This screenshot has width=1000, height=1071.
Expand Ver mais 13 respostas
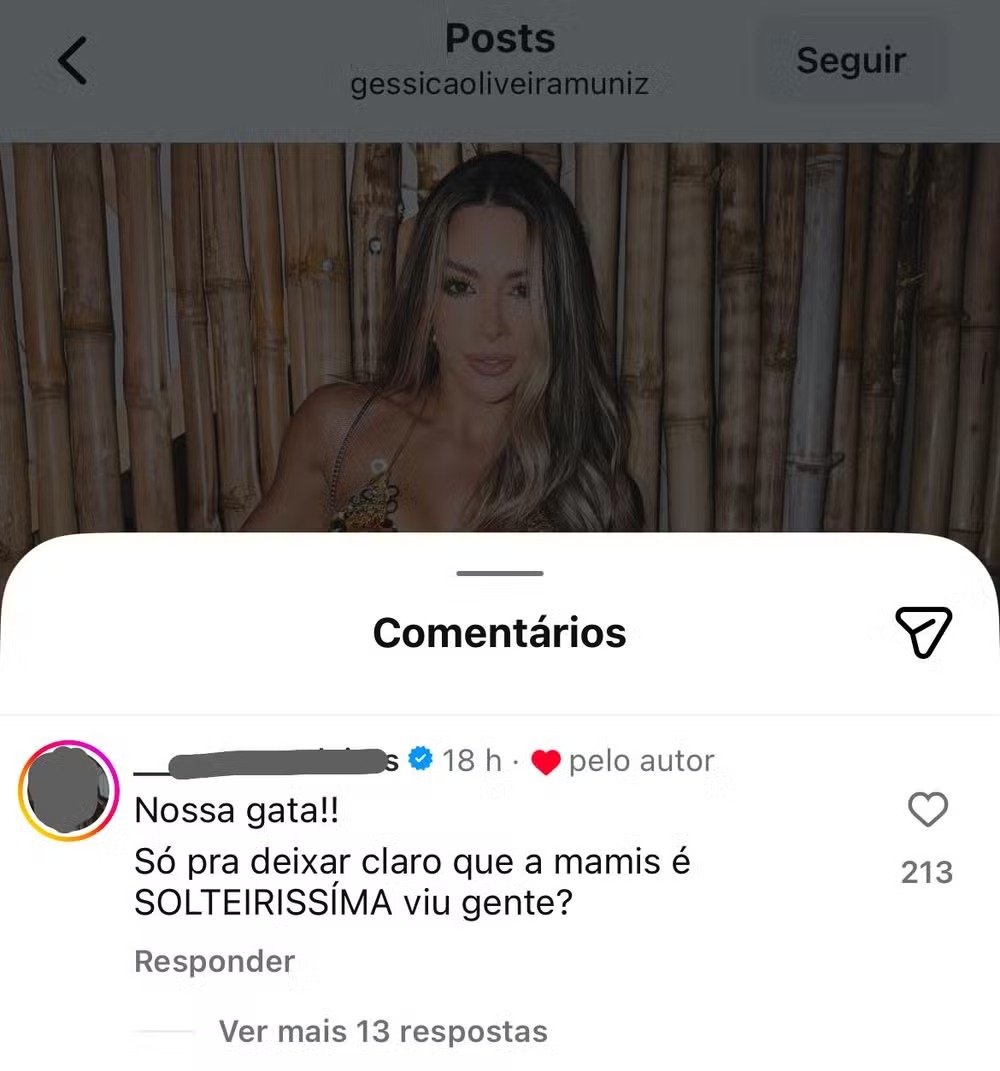click(383, 1031)
